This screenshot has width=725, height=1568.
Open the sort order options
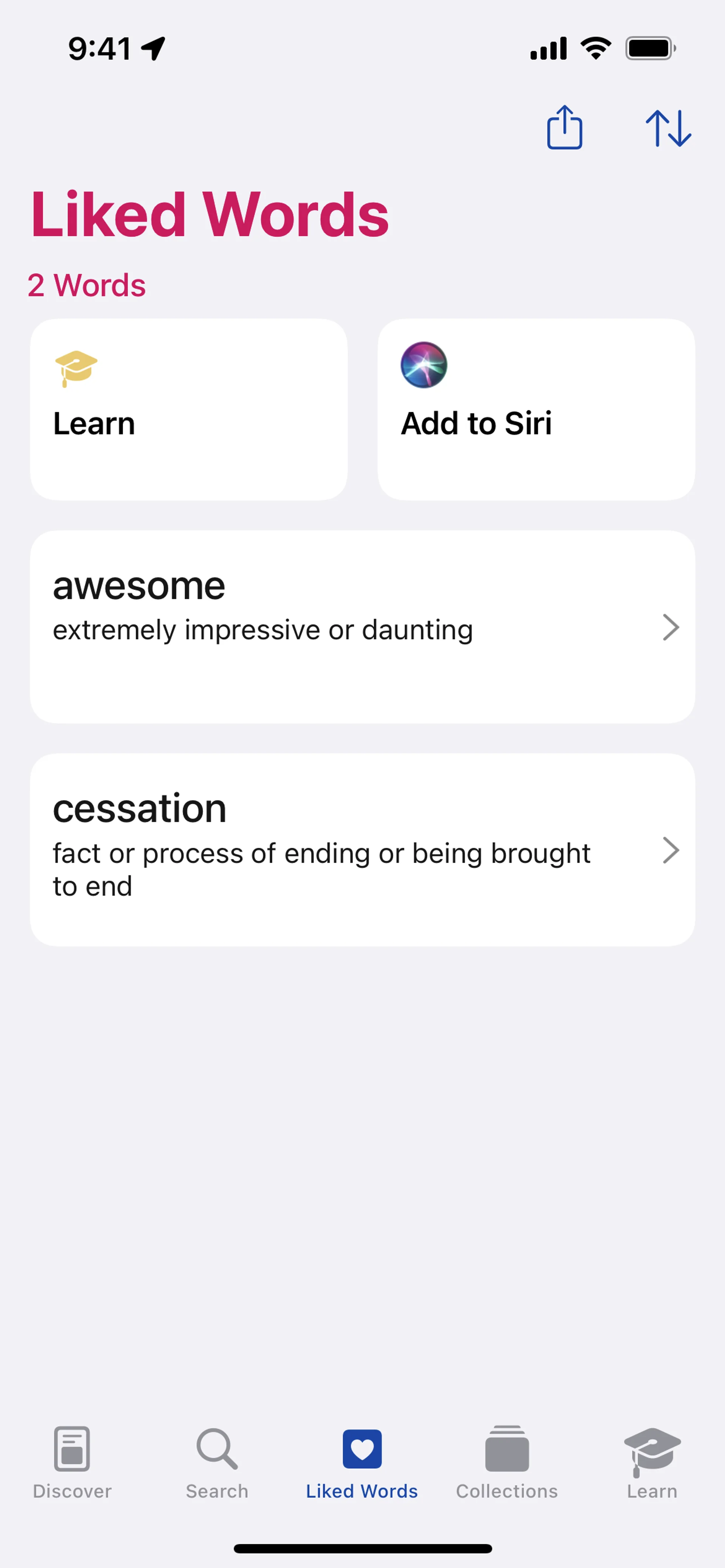pos(668,128)
